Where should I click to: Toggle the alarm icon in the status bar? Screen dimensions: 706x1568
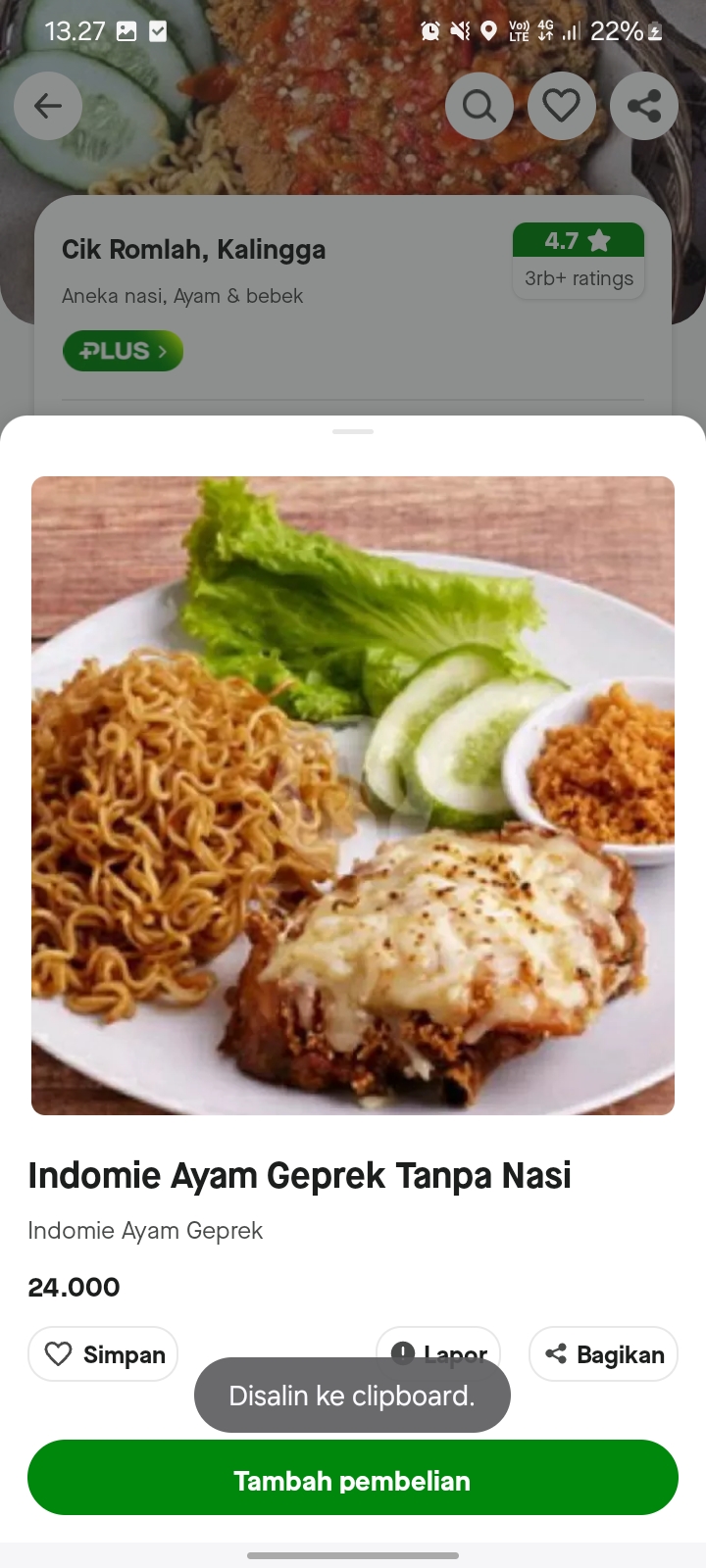point(429,30)
